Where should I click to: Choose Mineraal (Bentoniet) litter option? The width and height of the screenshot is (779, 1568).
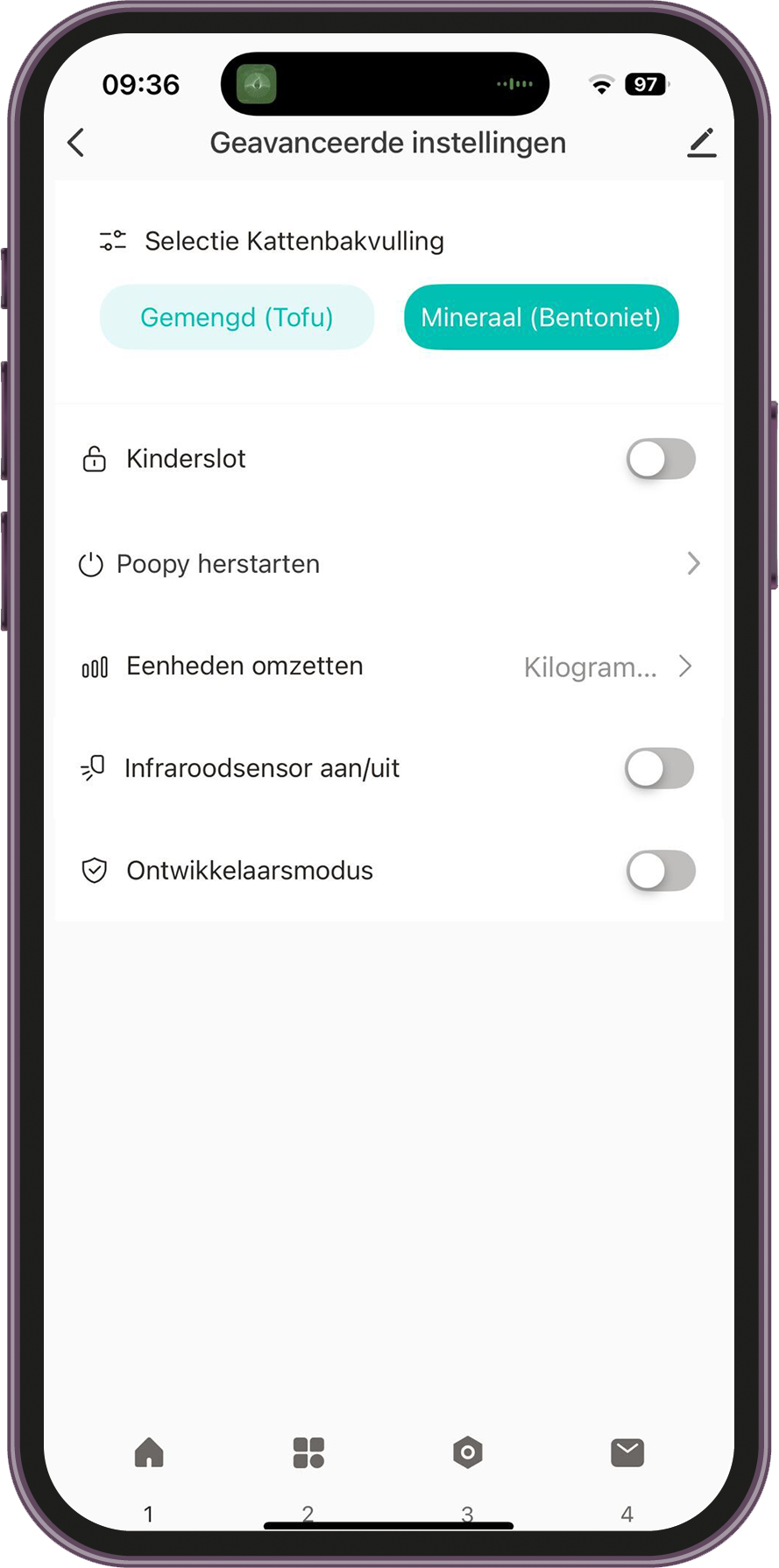pyautogui.click(x=541, y=317)
